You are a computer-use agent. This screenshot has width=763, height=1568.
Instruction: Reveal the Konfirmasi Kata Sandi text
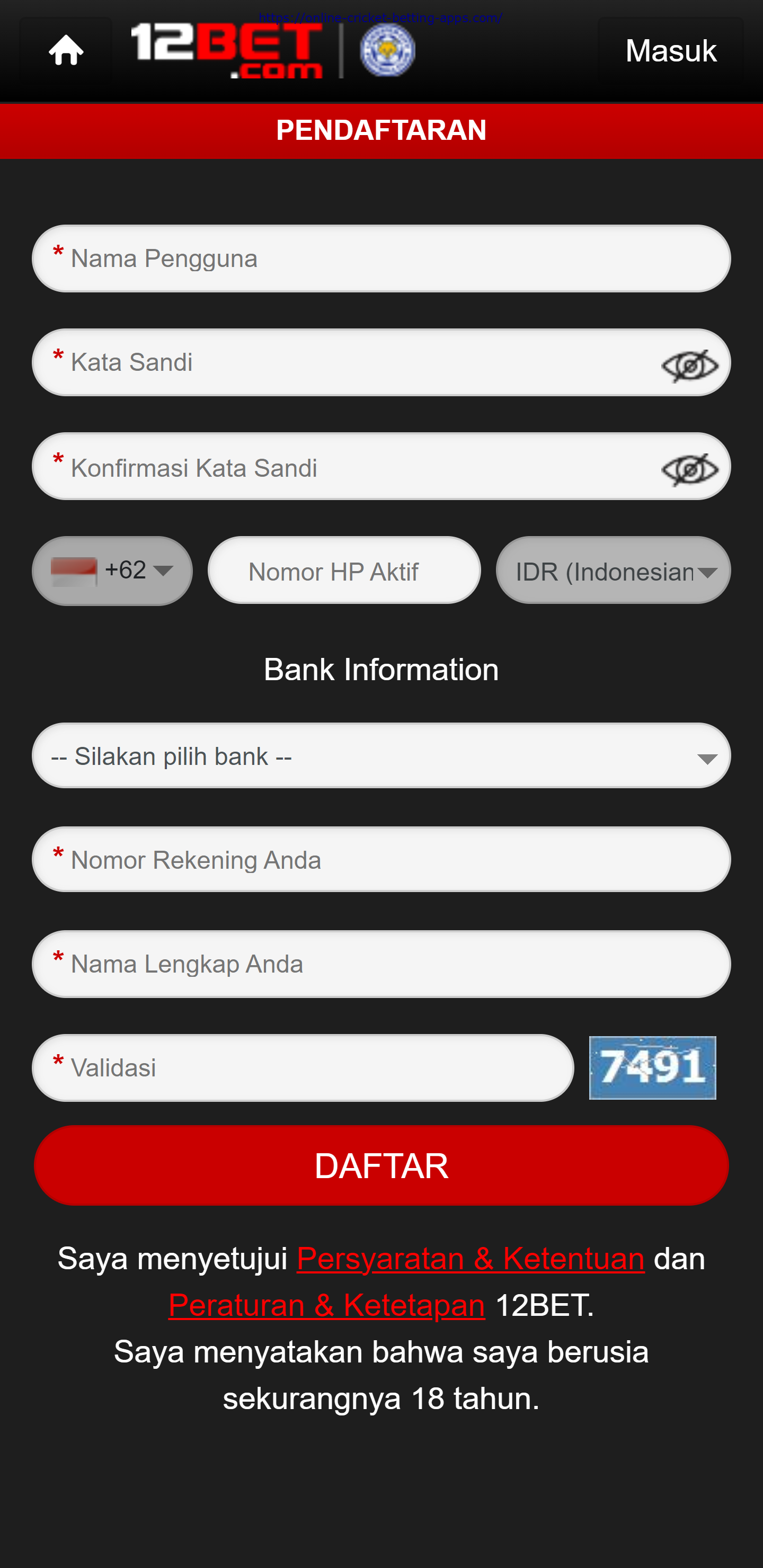pos(689,469)
